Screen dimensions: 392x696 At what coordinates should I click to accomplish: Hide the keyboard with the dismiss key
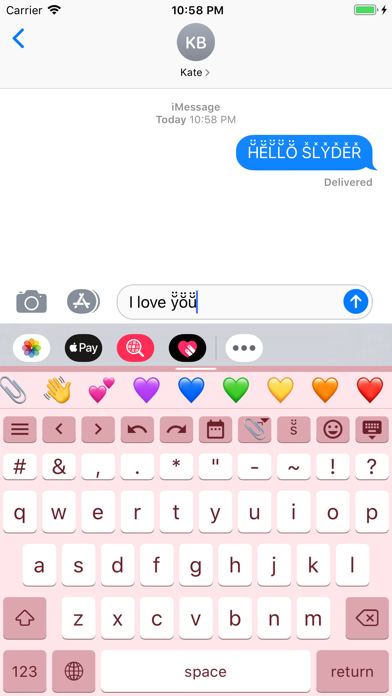coord(372,429)
